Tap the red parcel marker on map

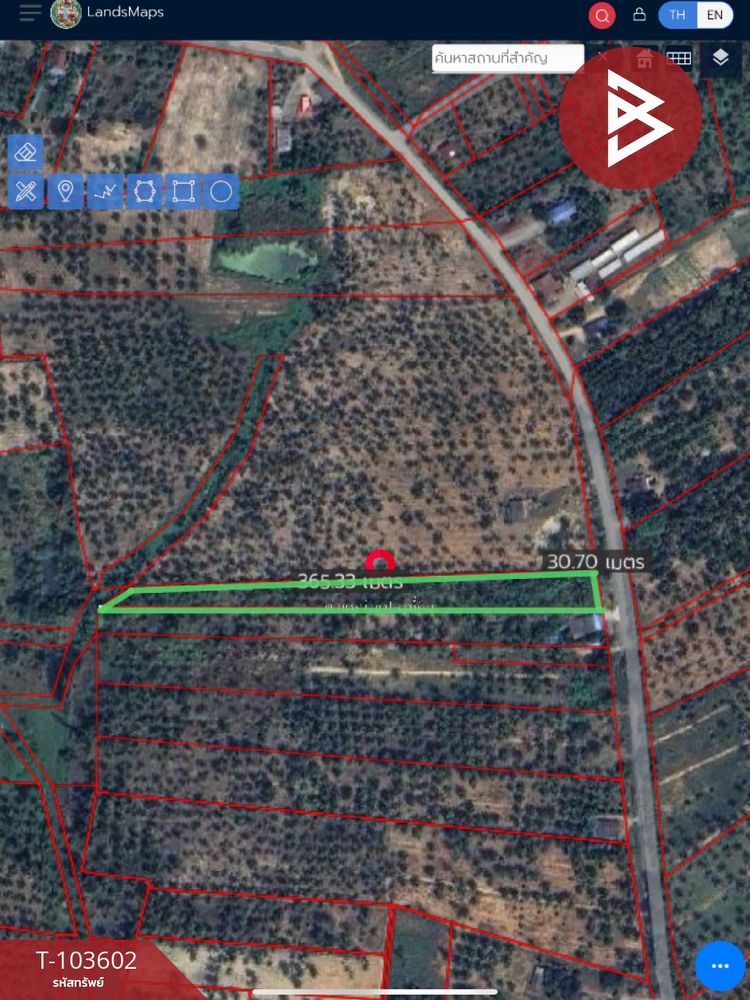380,562
